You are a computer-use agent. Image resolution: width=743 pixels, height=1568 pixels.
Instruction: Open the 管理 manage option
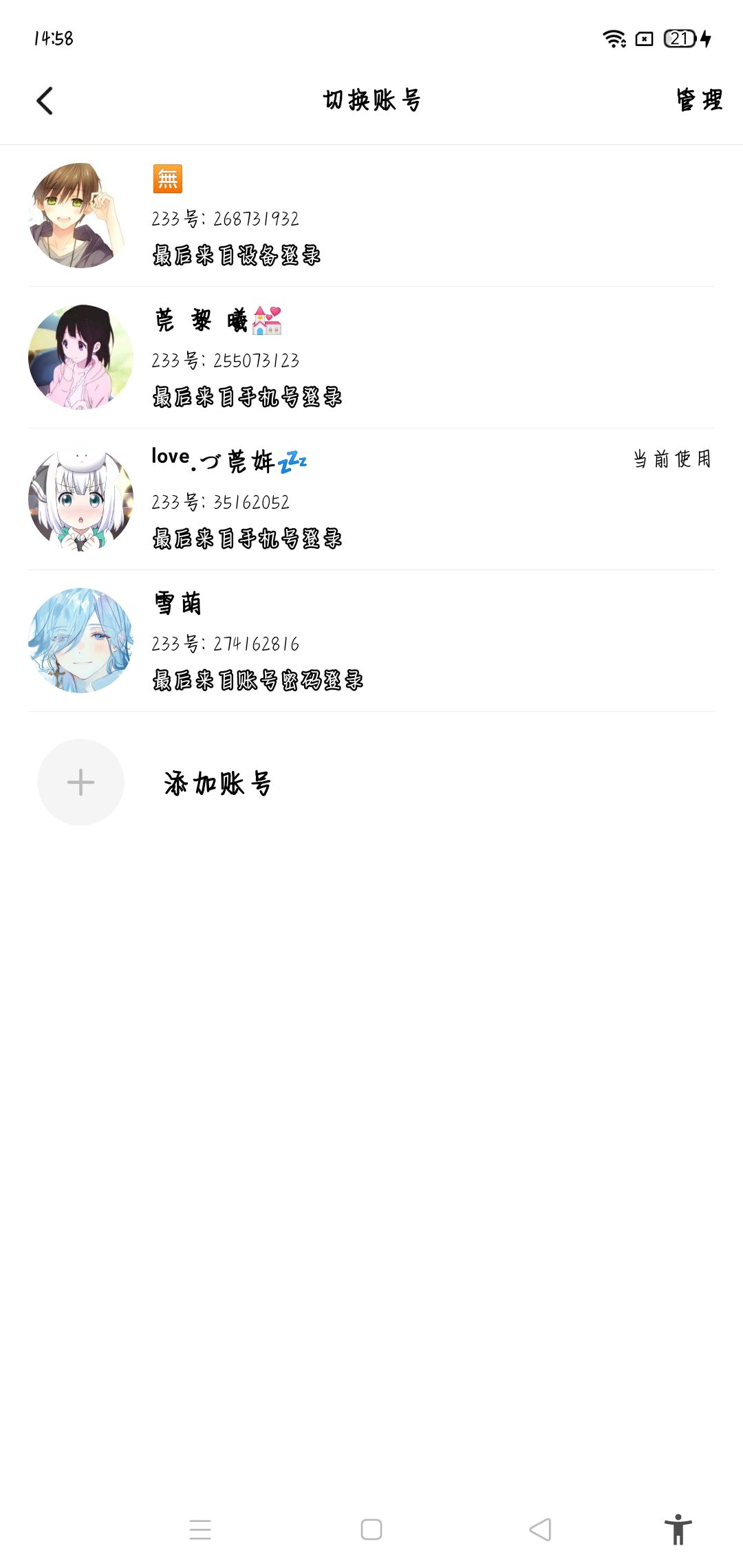(700, 100)
